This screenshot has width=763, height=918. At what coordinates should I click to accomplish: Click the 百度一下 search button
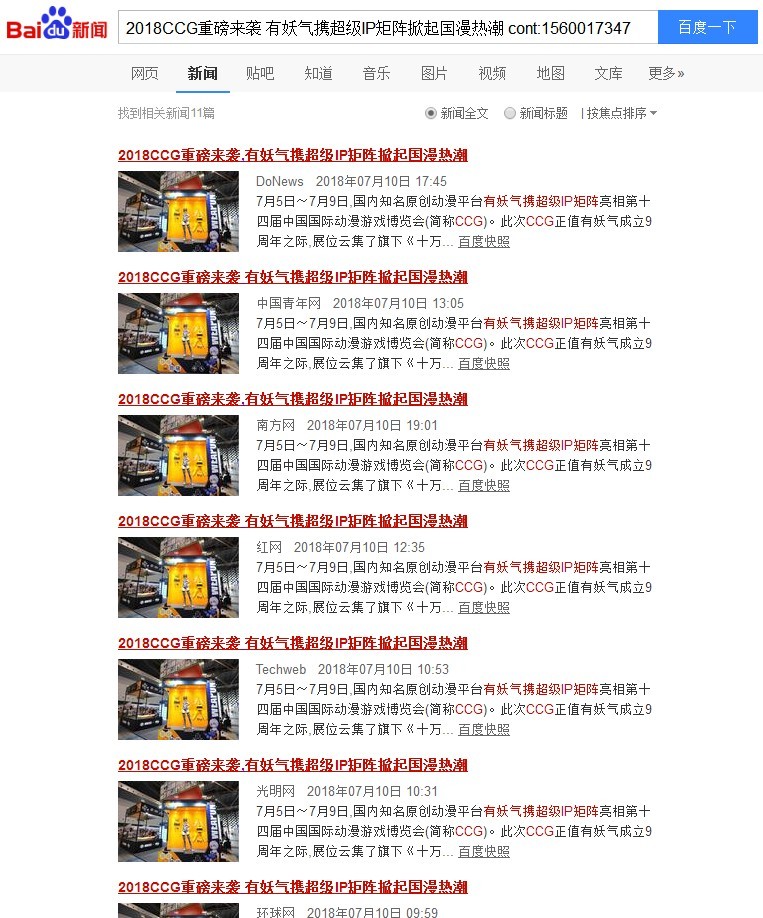pos(709,26)
